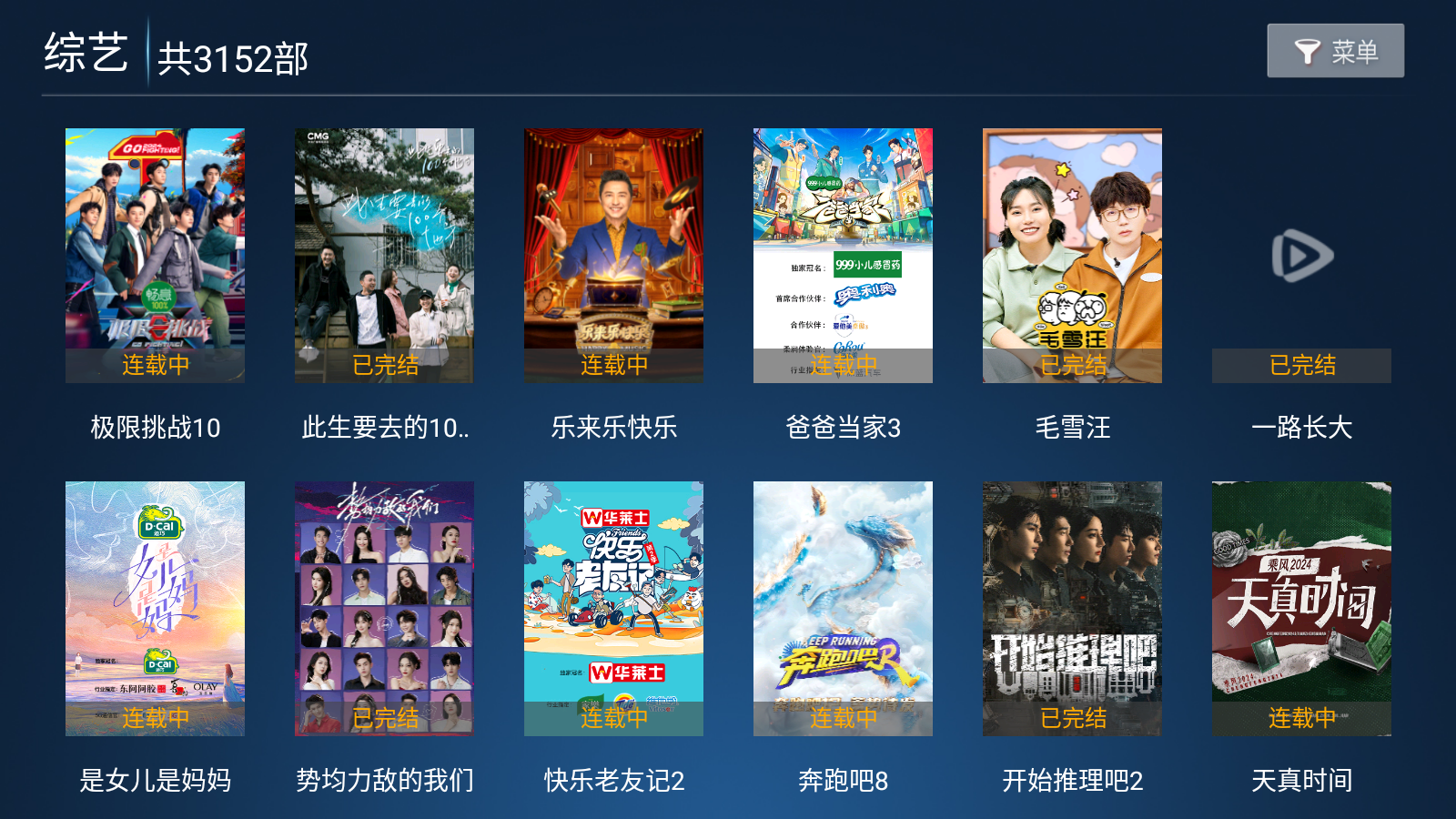Open 乐来乐快乐 show card
The height and width of the screenshot is (819, 1456).
(613, 255)
